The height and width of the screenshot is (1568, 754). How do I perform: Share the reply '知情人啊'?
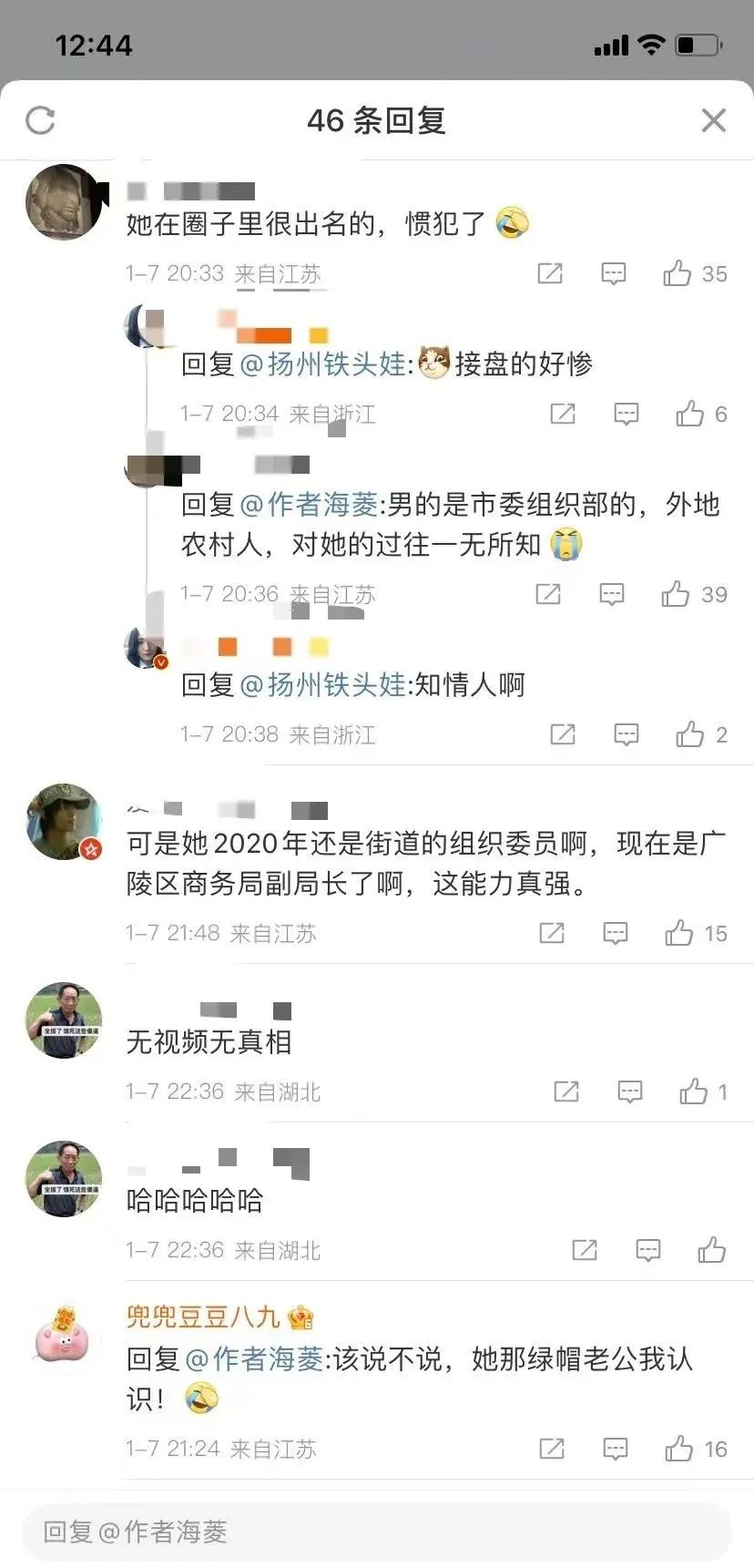[563, 734]
